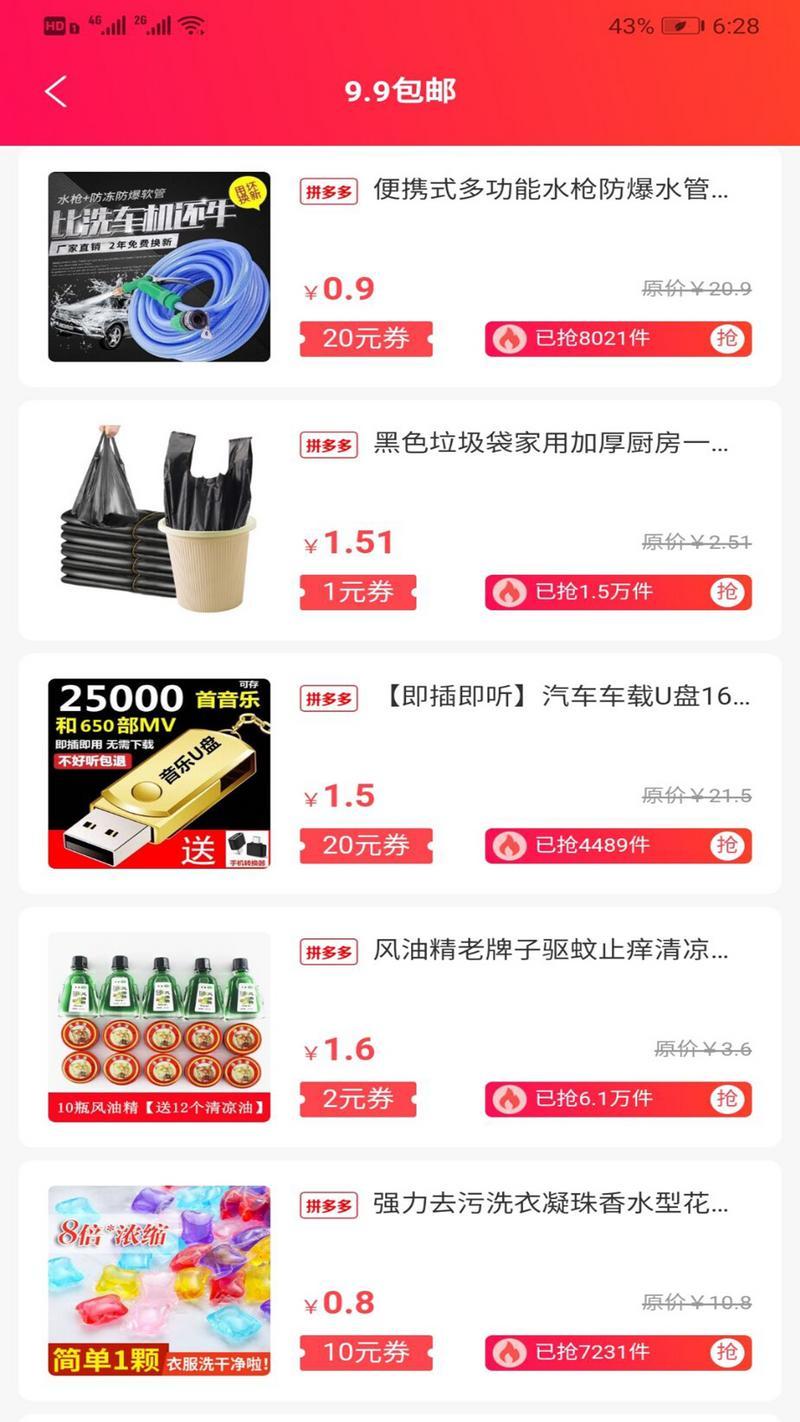Open the 风油精老牌子驱蚊止痒 product card
Image resolution: width=800 pixels, height=1422 pixels.
[400, 1027]
